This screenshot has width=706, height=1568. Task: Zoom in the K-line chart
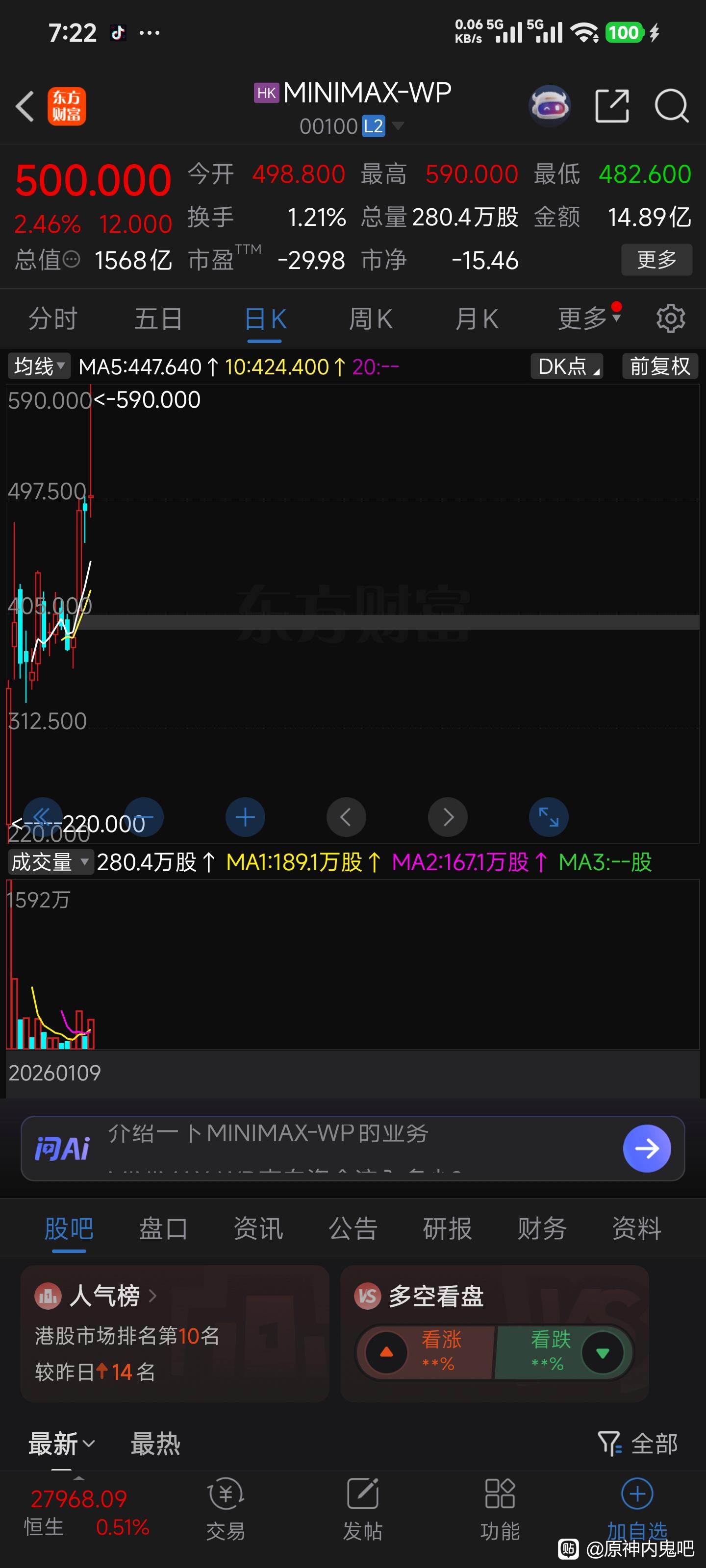point(245,817)
